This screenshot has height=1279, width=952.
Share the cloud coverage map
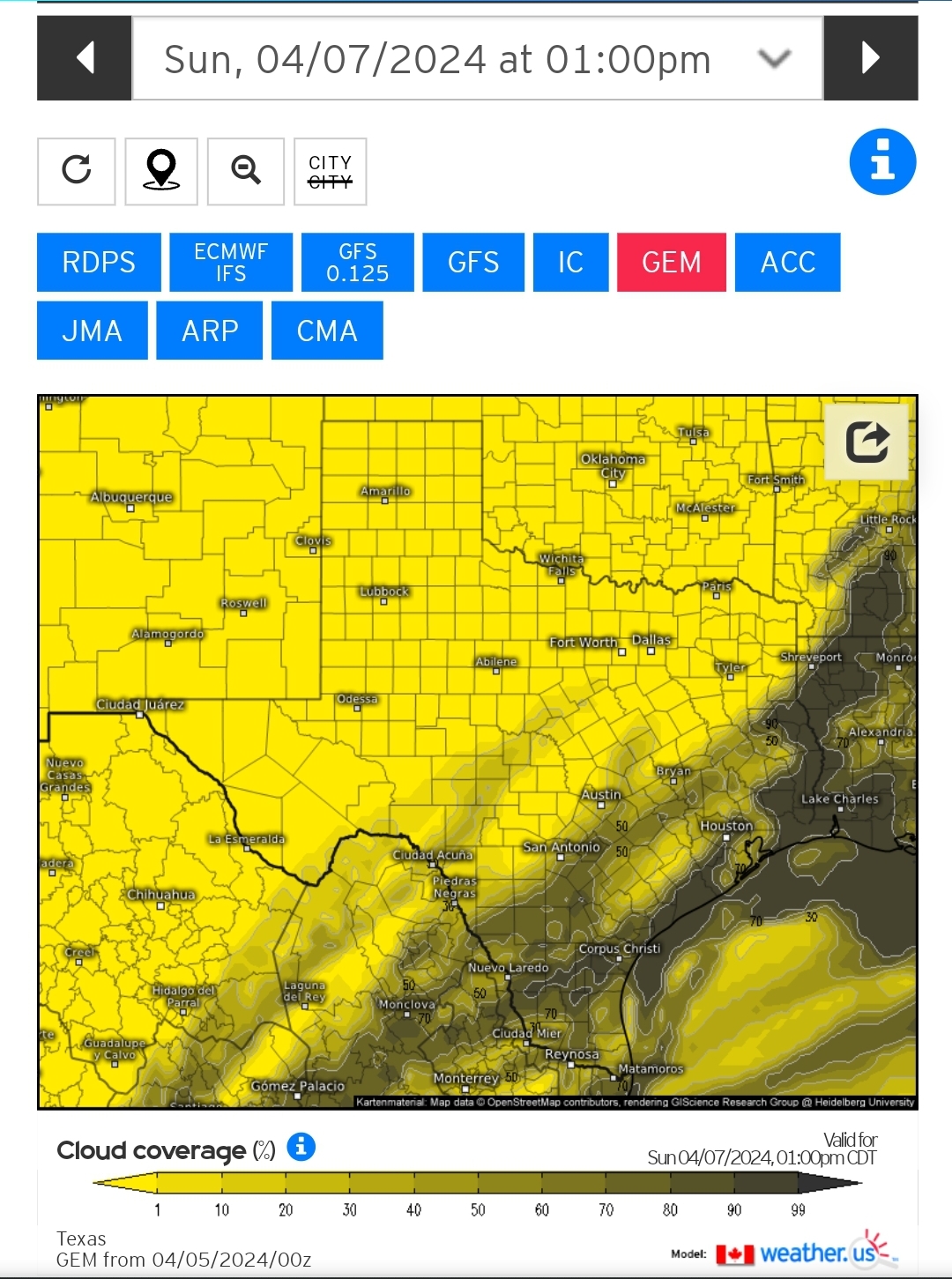866,442
